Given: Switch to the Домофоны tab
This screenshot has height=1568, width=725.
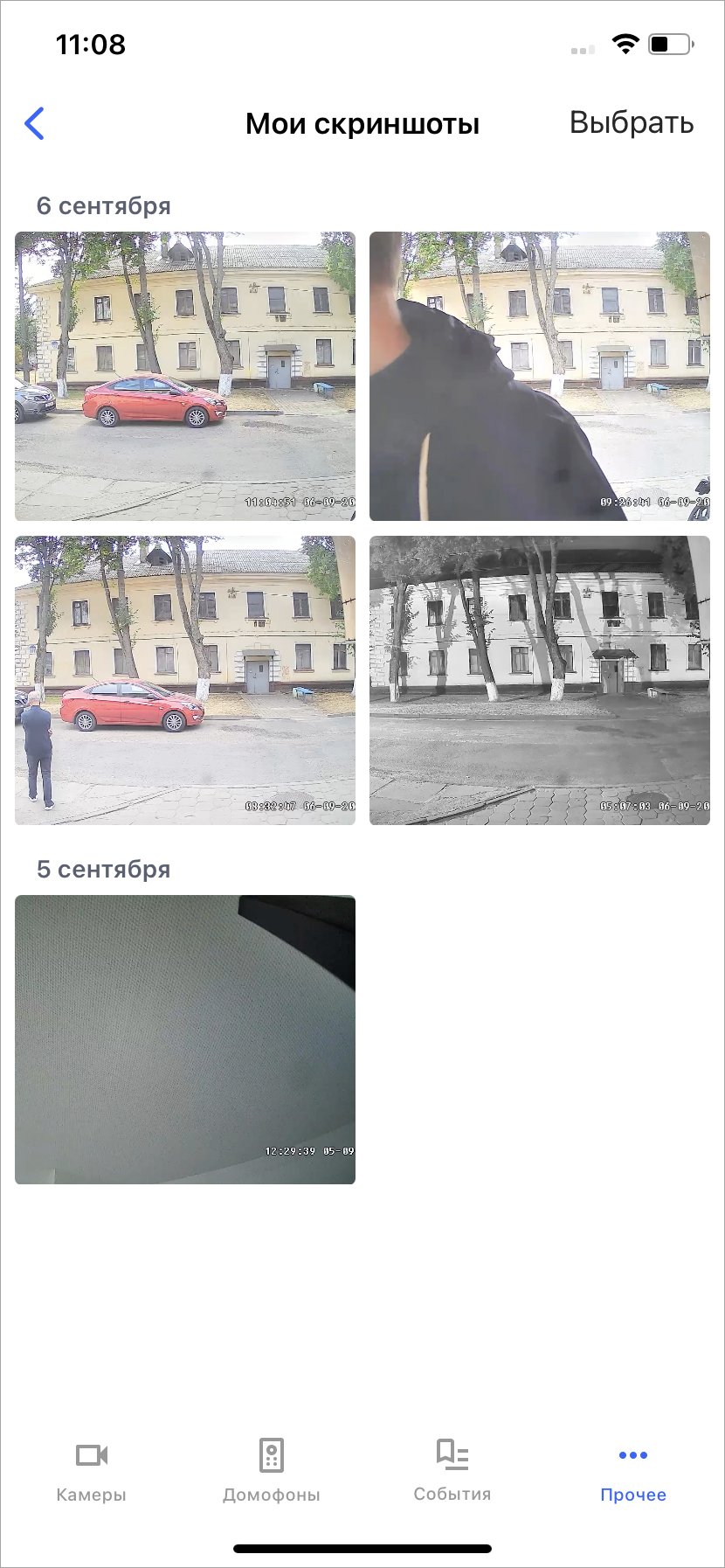Looking at the screenshot, I should click(x=272, y=1471).
